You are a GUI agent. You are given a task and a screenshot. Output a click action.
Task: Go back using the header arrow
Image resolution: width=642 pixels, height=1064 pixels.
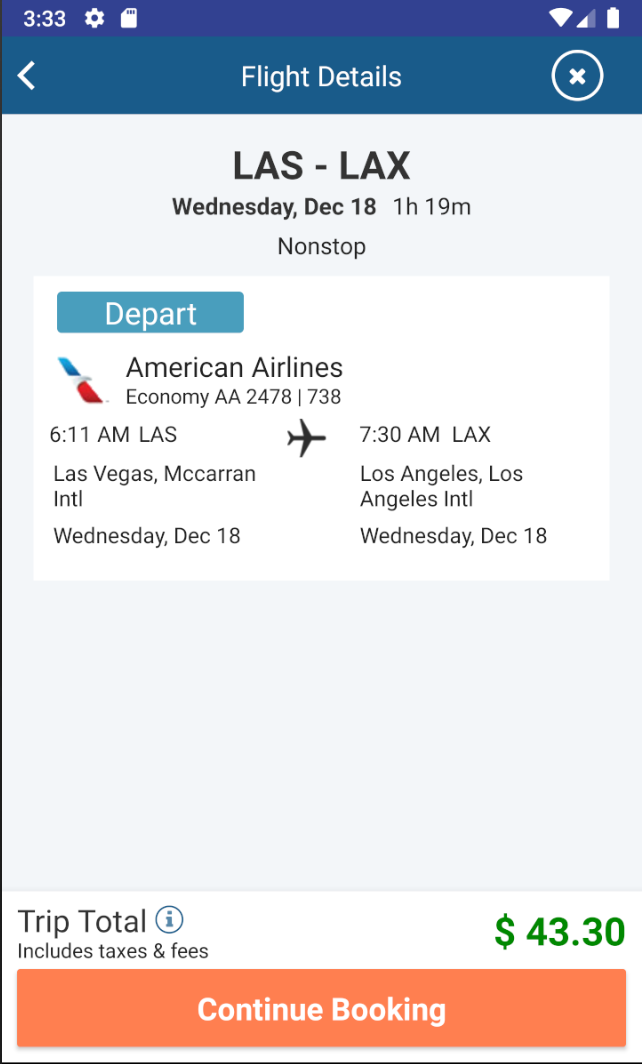[26, 75]
